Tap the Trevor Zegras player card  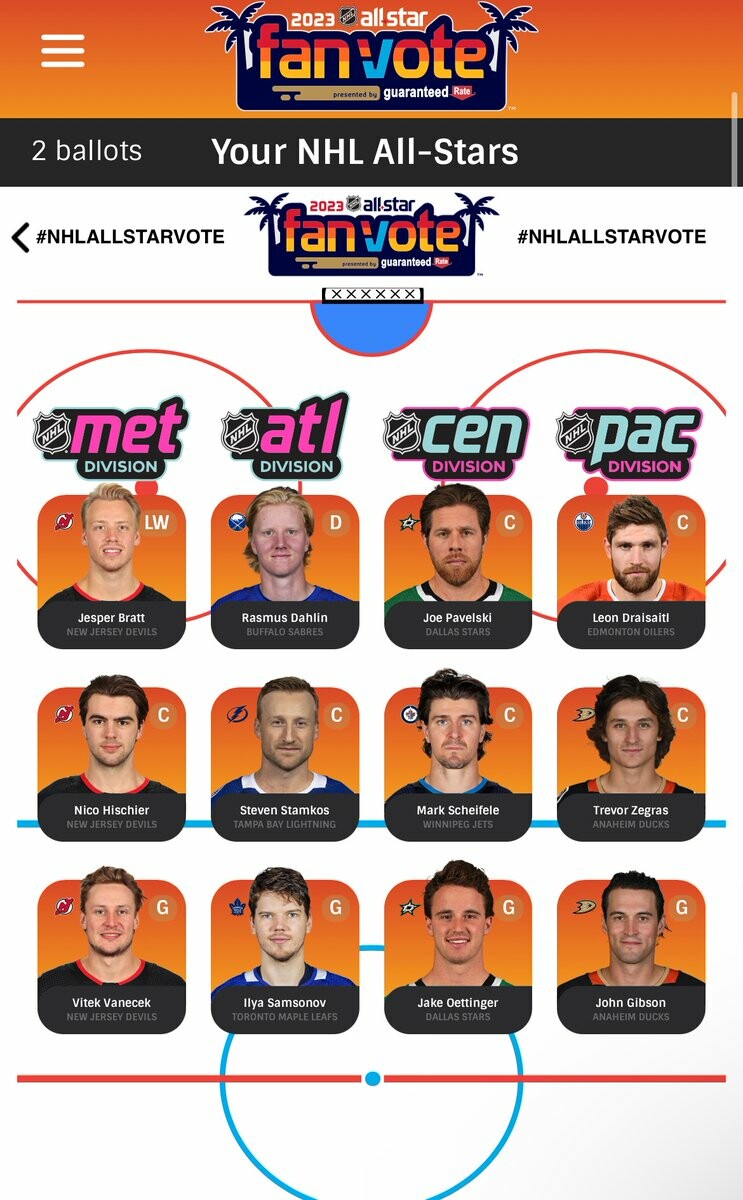(x=631, y=762)
